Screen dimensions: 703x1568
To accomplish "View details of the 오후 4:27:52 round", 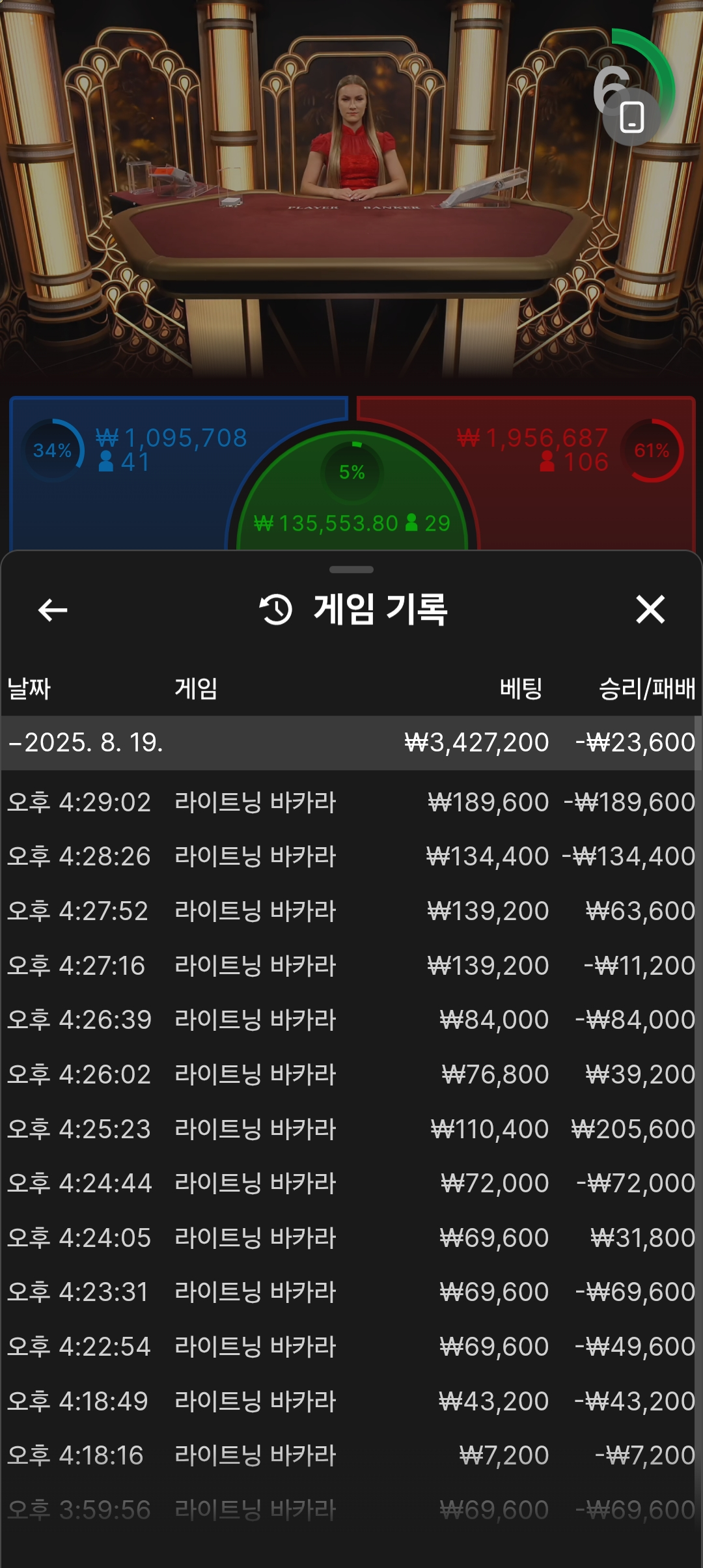I will 351,911.
